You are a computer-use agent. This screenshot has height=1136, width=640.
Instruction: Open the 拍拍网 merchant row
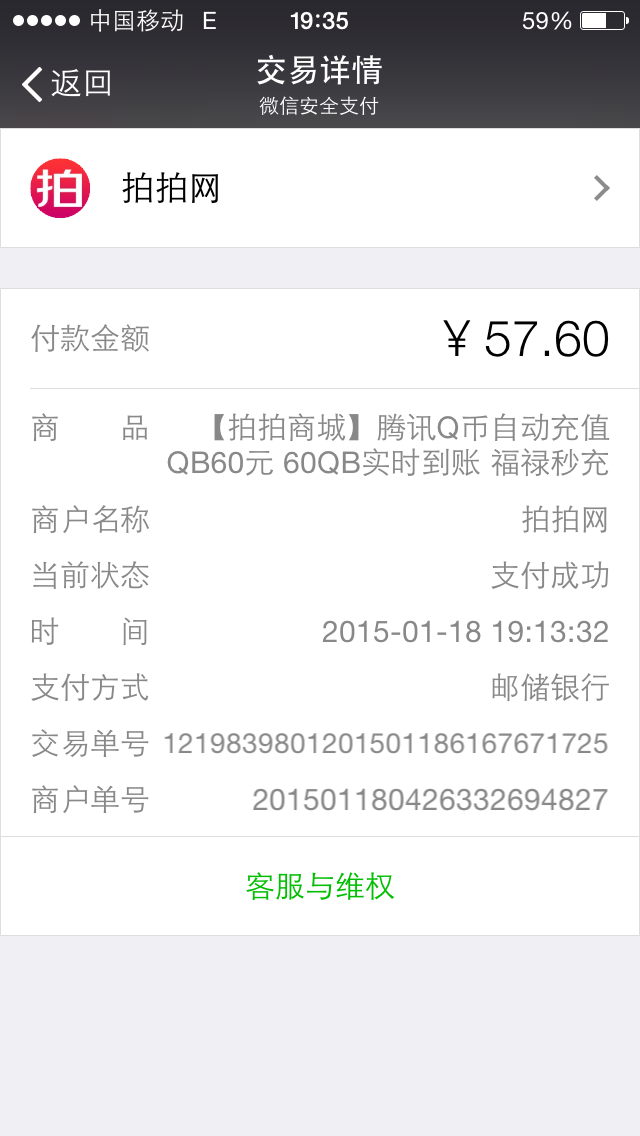point(320,188)
